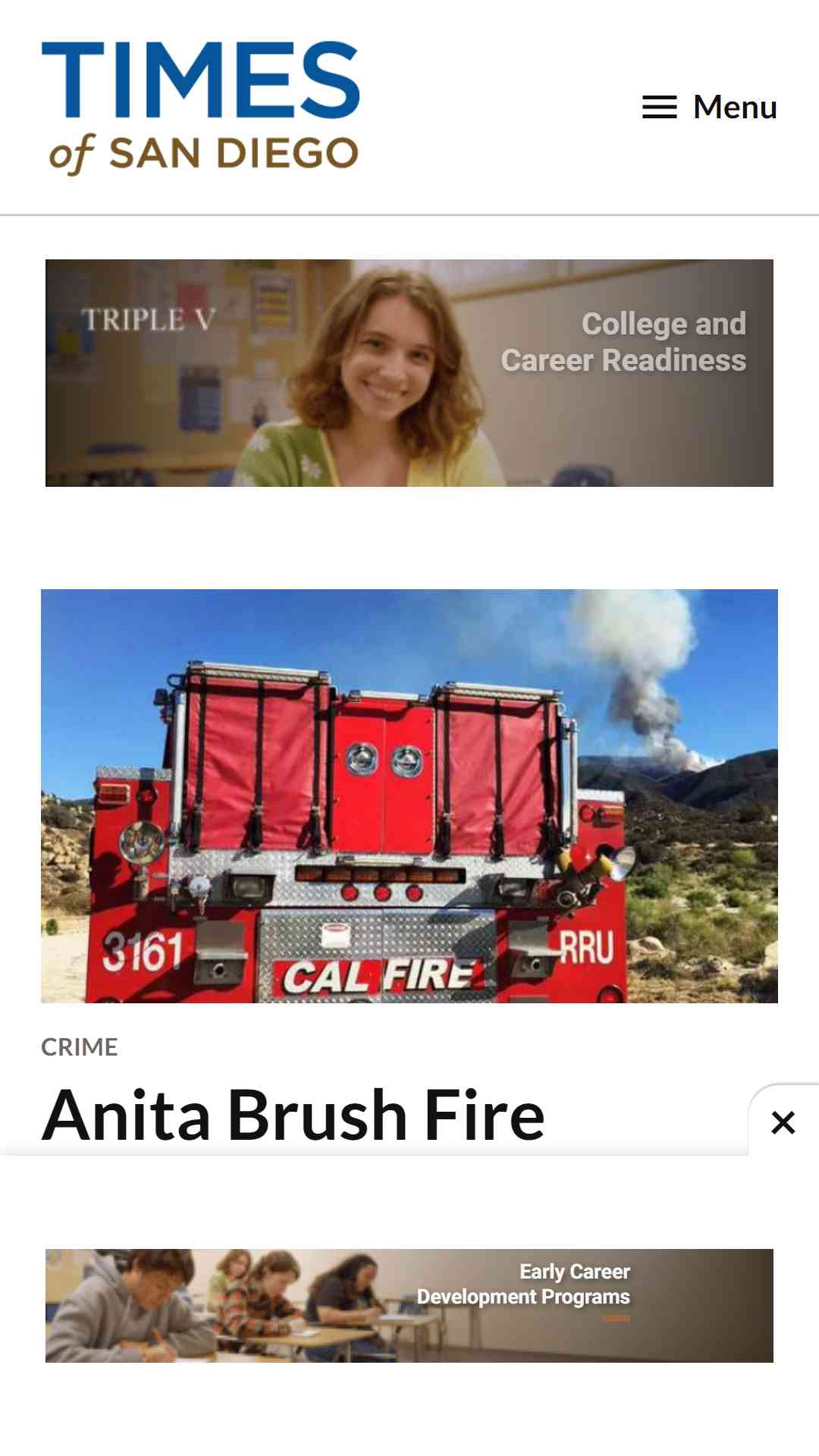This screenshot has height=1456, width=819.
Task: Open the College and Career Readiness ad
Action: [409, 372]
